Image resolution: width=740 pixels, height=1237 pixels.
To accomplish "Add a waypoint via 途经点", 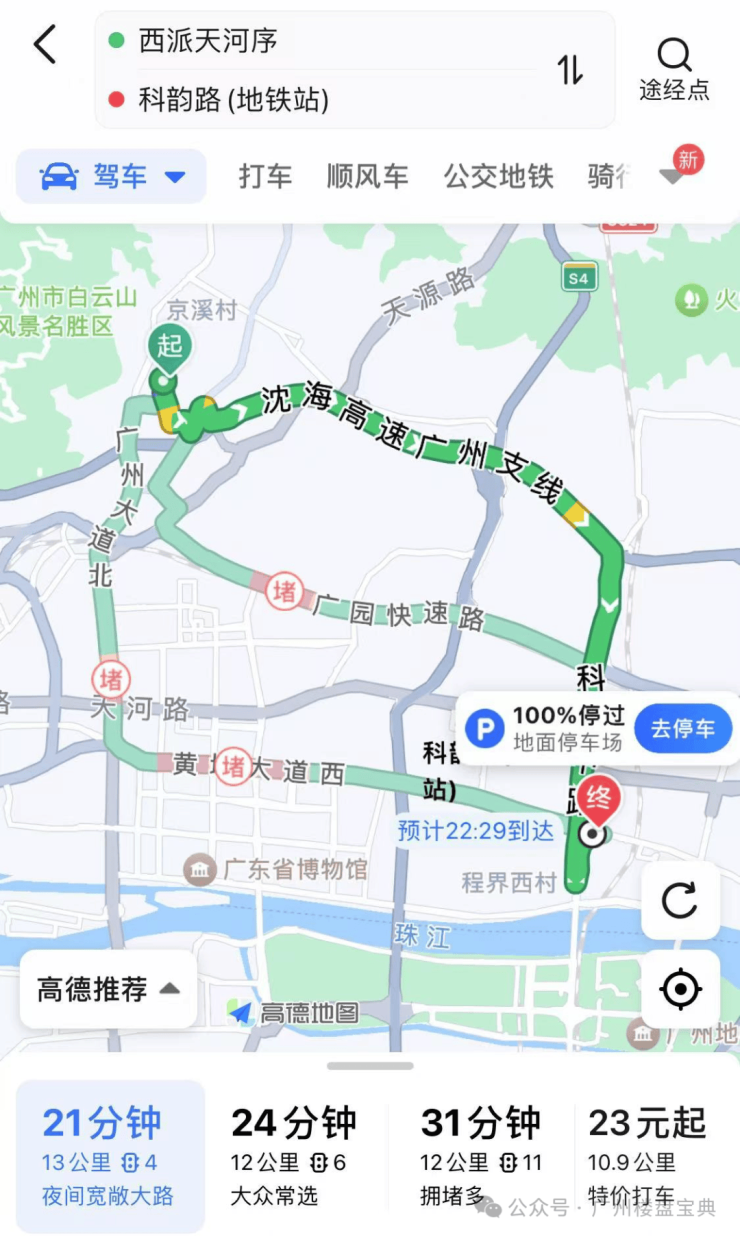I will tap(675, 68).
